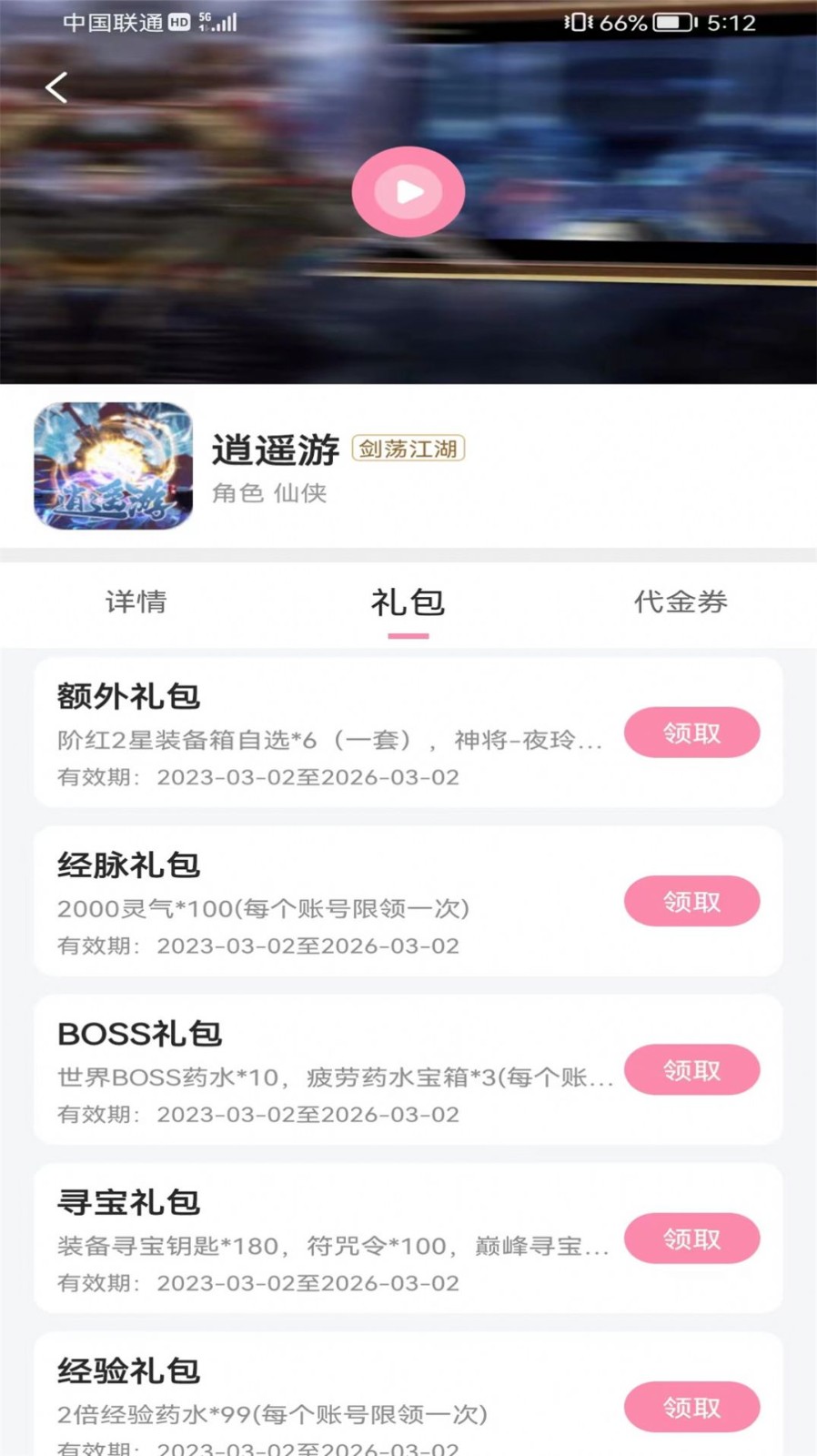
Task: Tap 领取 next to BOSS礼包
Action: pos(691,1070)
